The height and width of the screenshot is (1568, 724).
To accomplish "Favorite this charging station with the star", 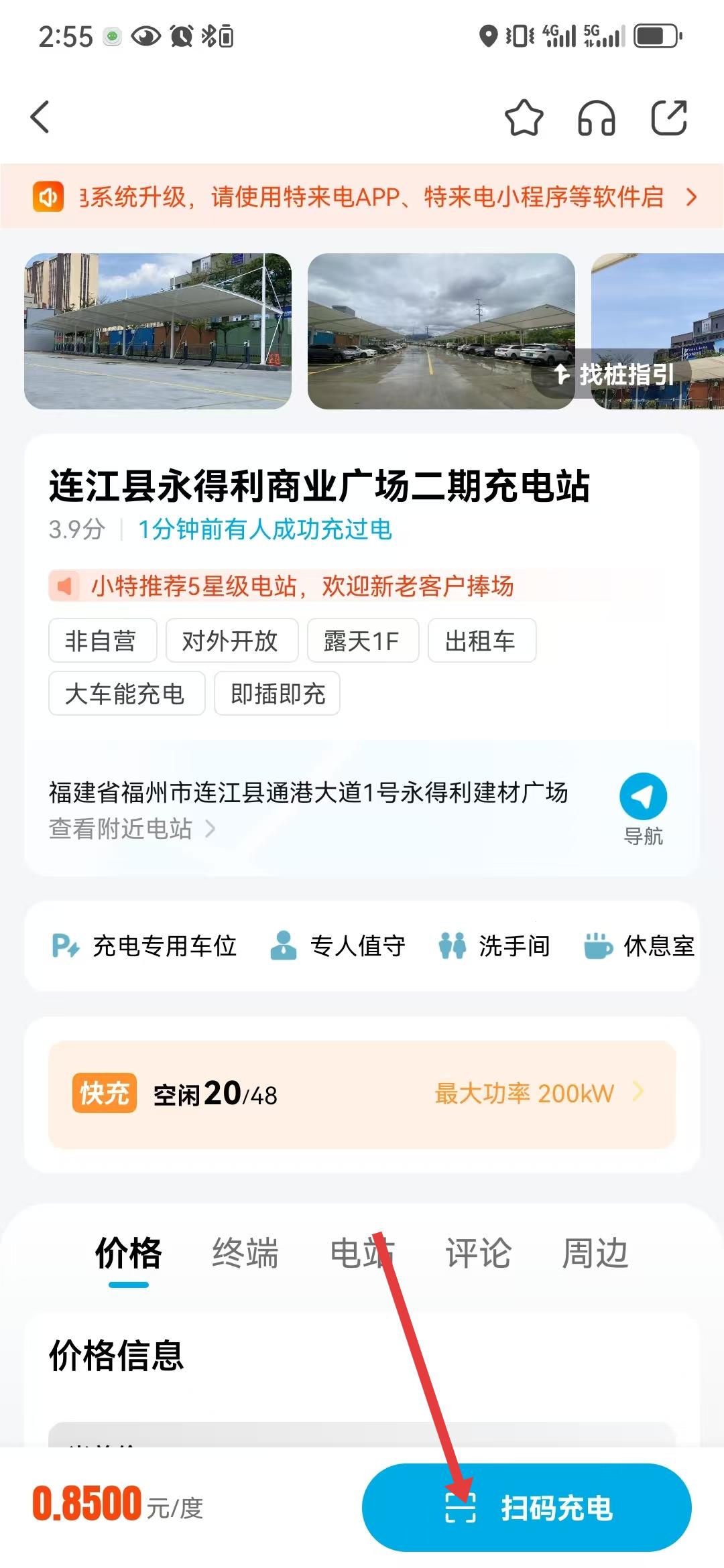I will pyautogui.click(x=524, y=118).
